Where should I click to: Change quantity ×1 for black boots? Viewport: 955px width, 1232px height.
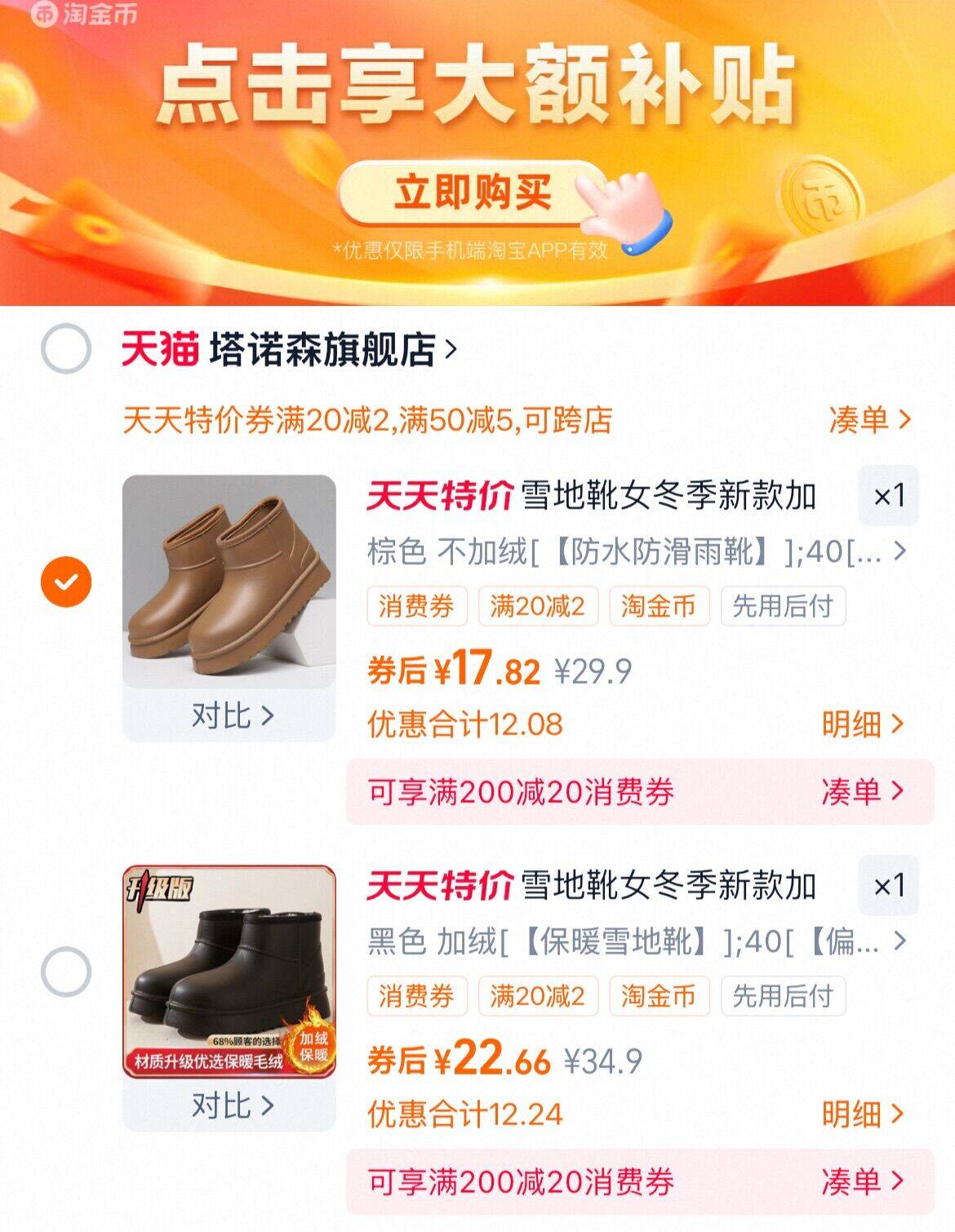[x=888, y=886]
